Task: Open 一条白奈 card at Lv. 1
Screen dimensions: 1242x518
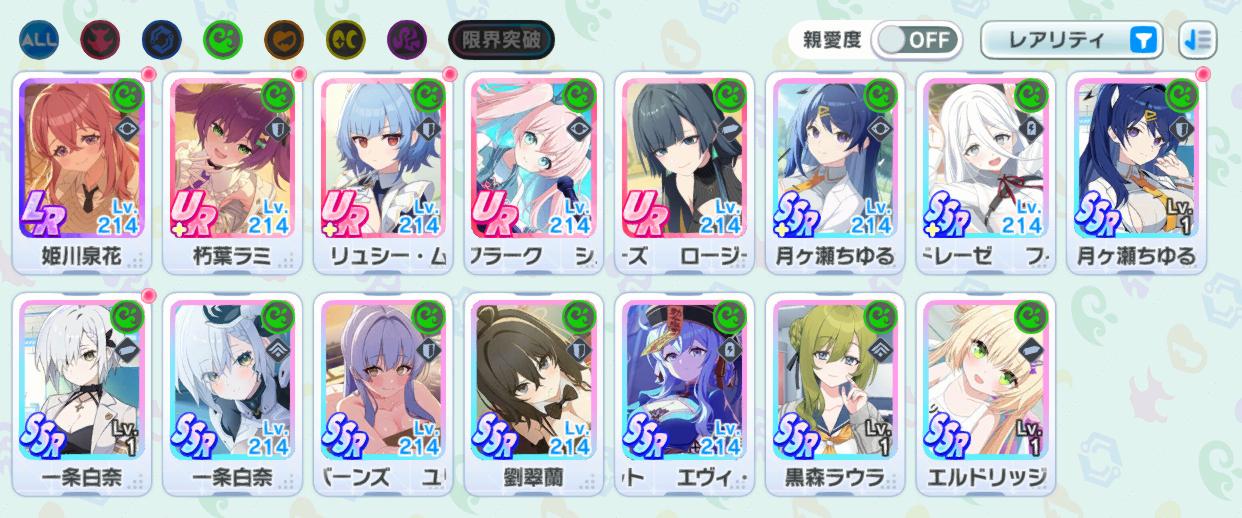Action: tap(83, 394)
